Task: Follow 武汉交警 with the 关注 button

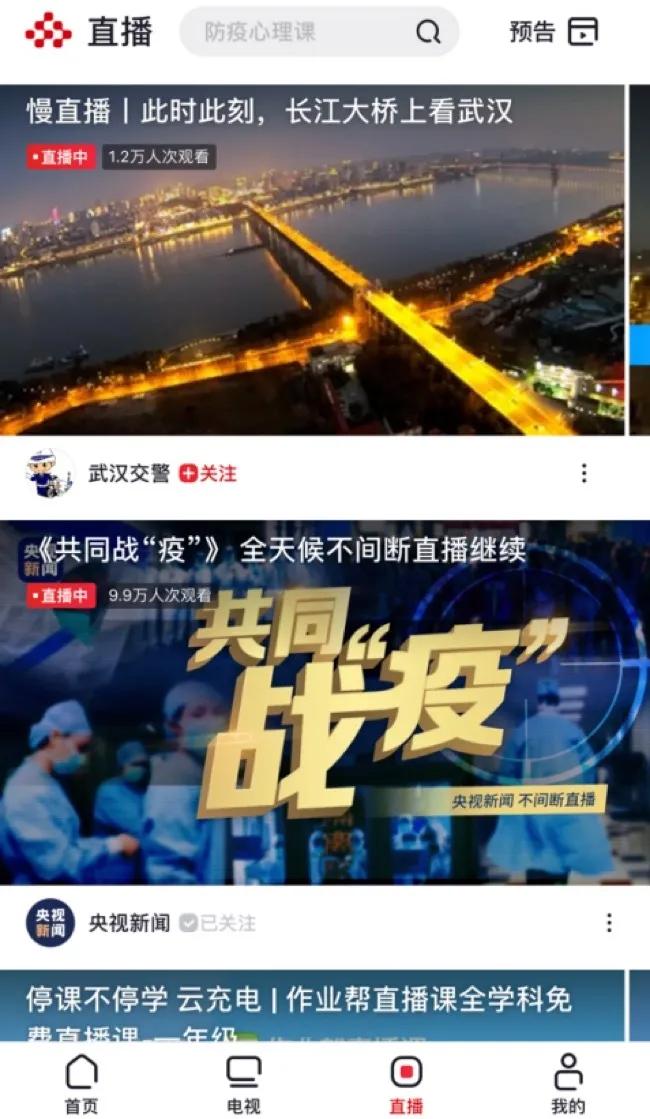Action: coord(208,473)
